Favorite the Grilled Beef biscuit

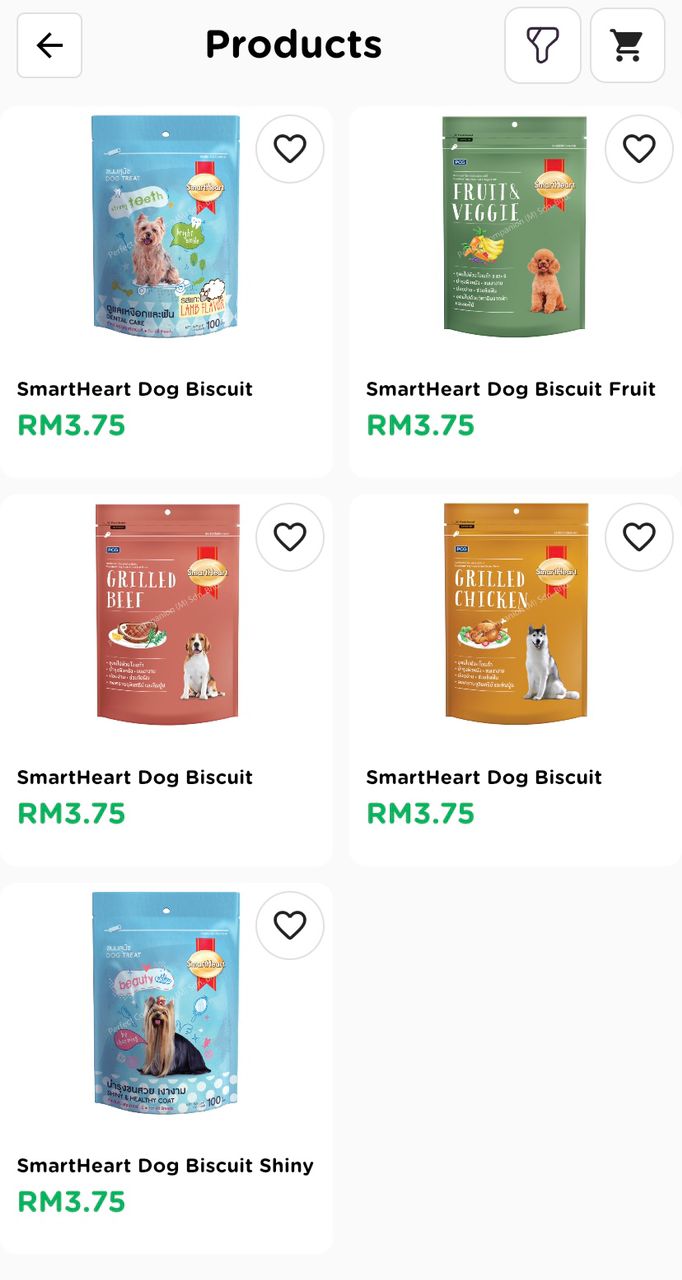[x=290, y=537]
